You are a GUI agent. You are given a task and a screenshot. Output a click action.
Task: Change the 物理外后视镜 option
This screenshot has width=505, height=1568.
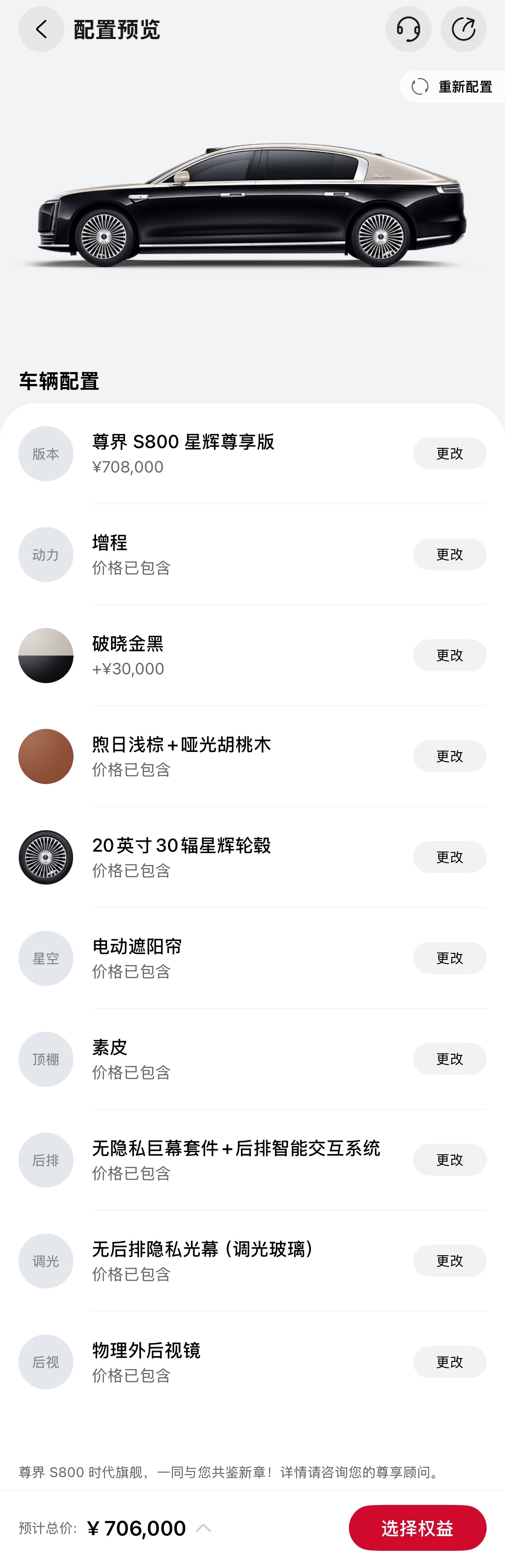[x=449, y=1362]
